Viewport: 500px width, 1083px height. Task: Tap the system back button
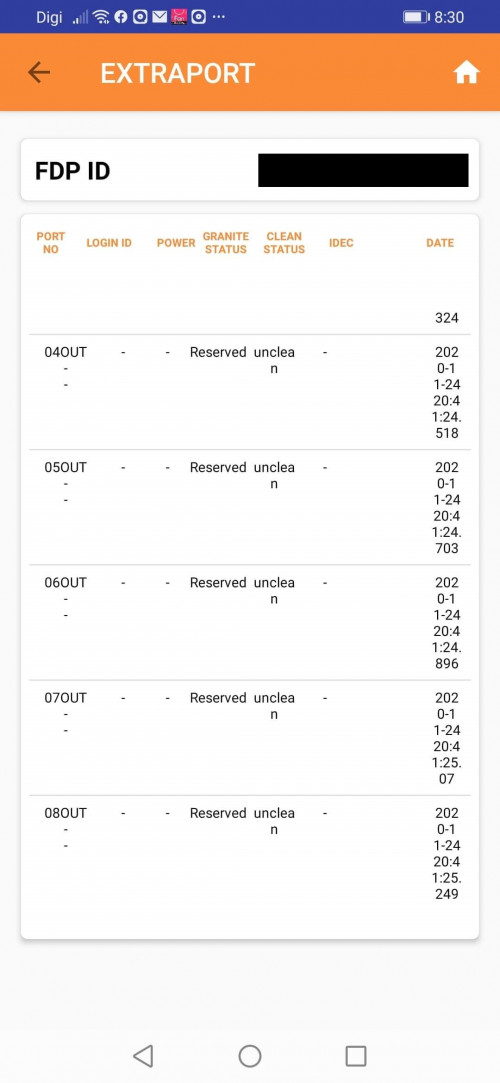[143, 1055]
